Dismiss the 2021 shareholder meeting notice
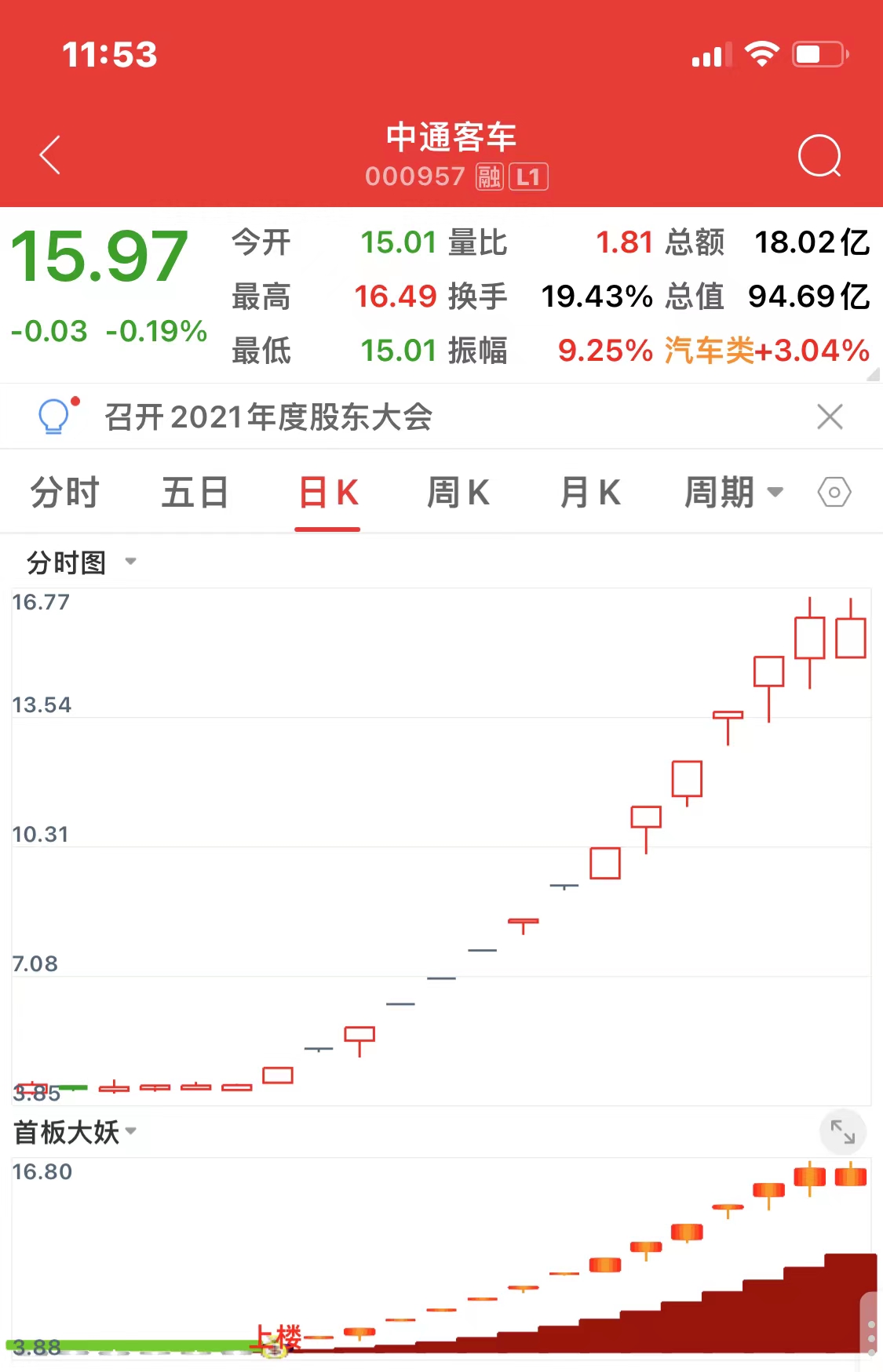Screen dimensions: 883x1372 click(830, 417)
